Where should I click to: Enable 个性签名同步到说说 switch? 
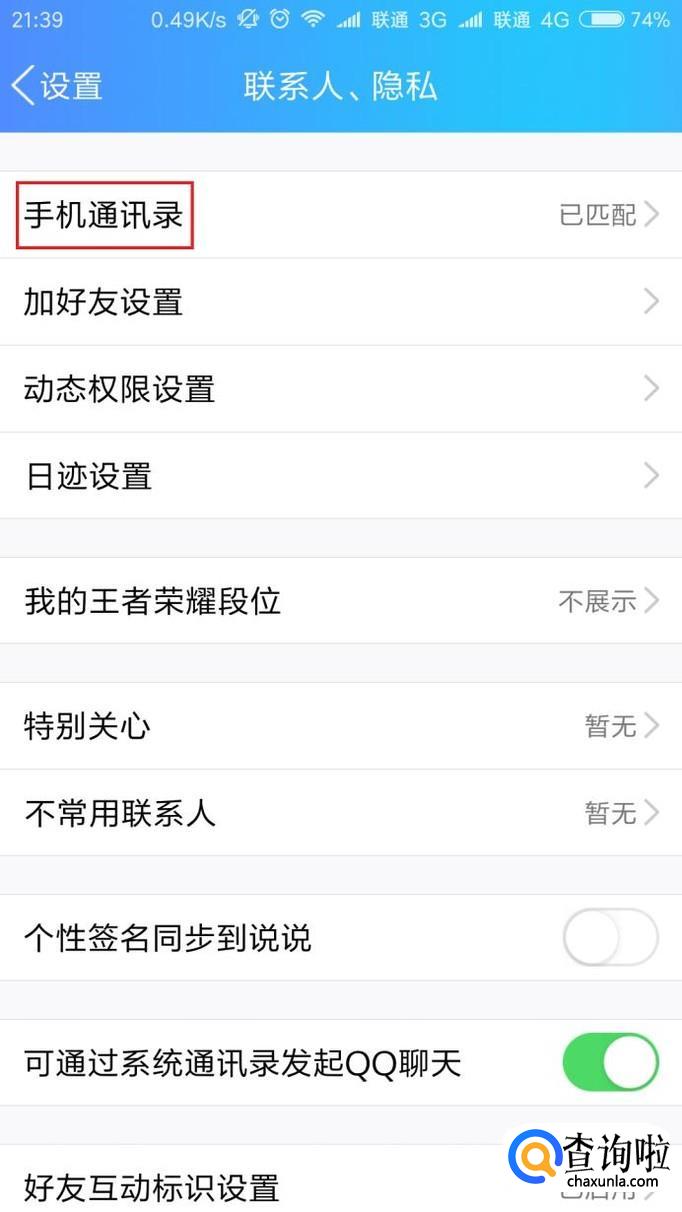(x=610, y=939)
